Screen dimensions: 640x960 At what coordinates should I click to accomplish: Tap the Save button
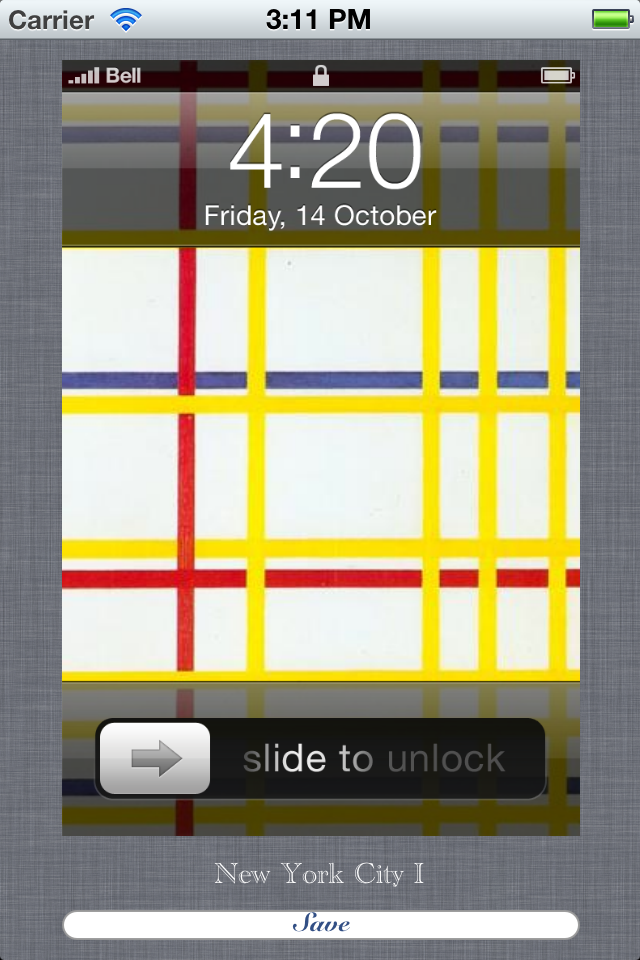(321, 924)
